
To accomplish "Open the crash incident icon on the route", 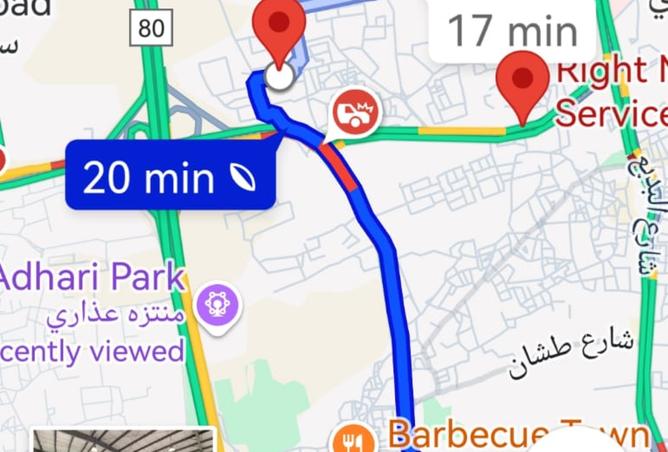I will click(x=356, y=113).
